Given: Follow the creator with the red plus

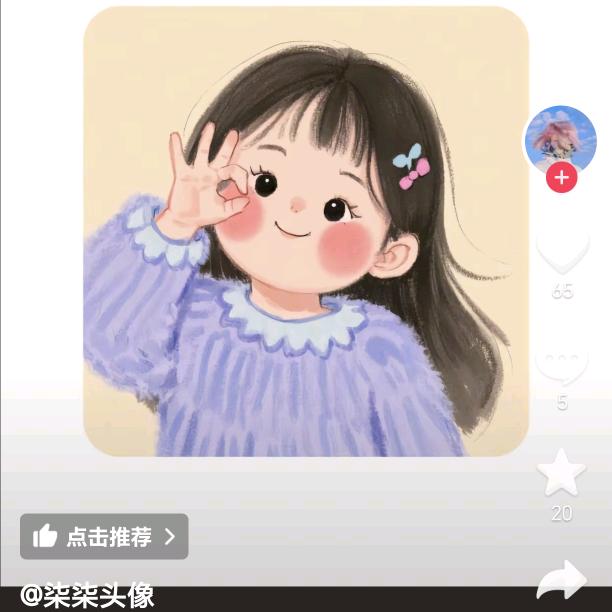Looking at the screenshot, I should click(x=561, y=178).
